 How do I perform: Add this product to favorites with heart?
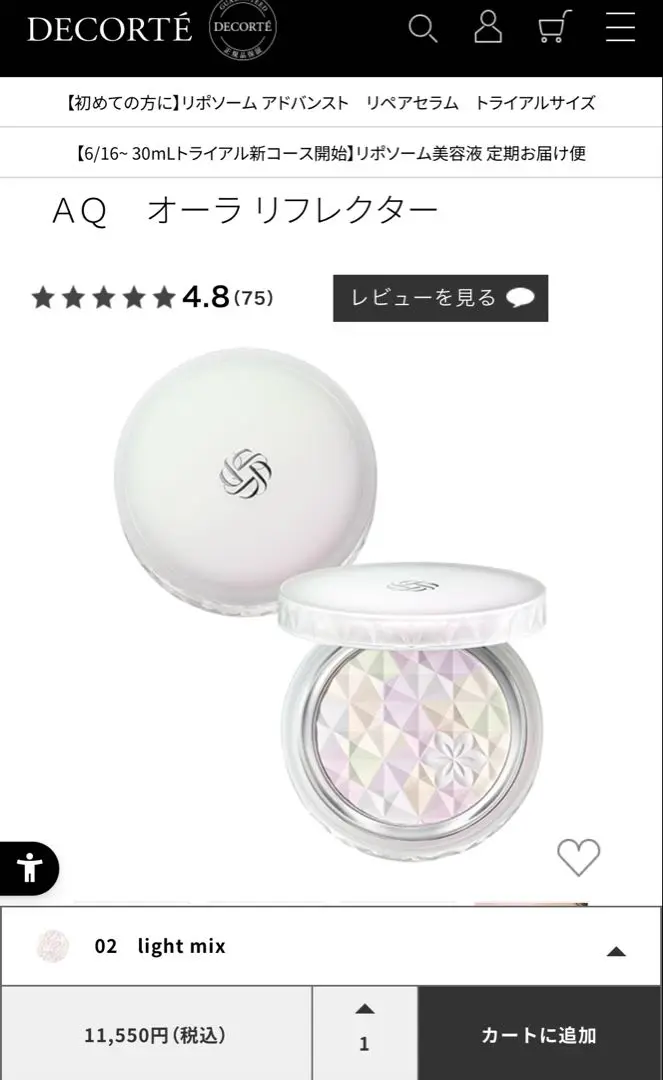[578, 857]
